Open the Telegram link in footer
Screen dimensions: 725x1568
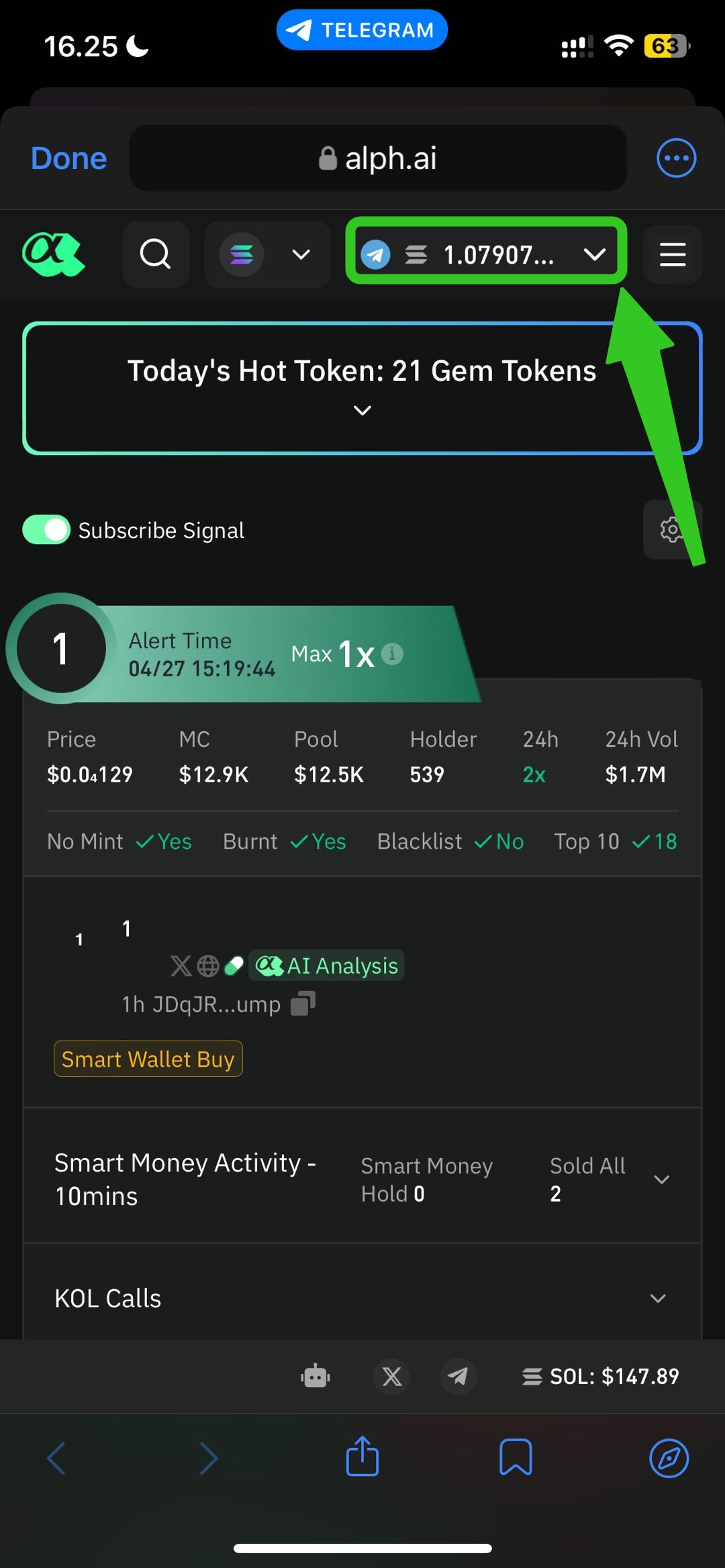(x=458, y=1377)
